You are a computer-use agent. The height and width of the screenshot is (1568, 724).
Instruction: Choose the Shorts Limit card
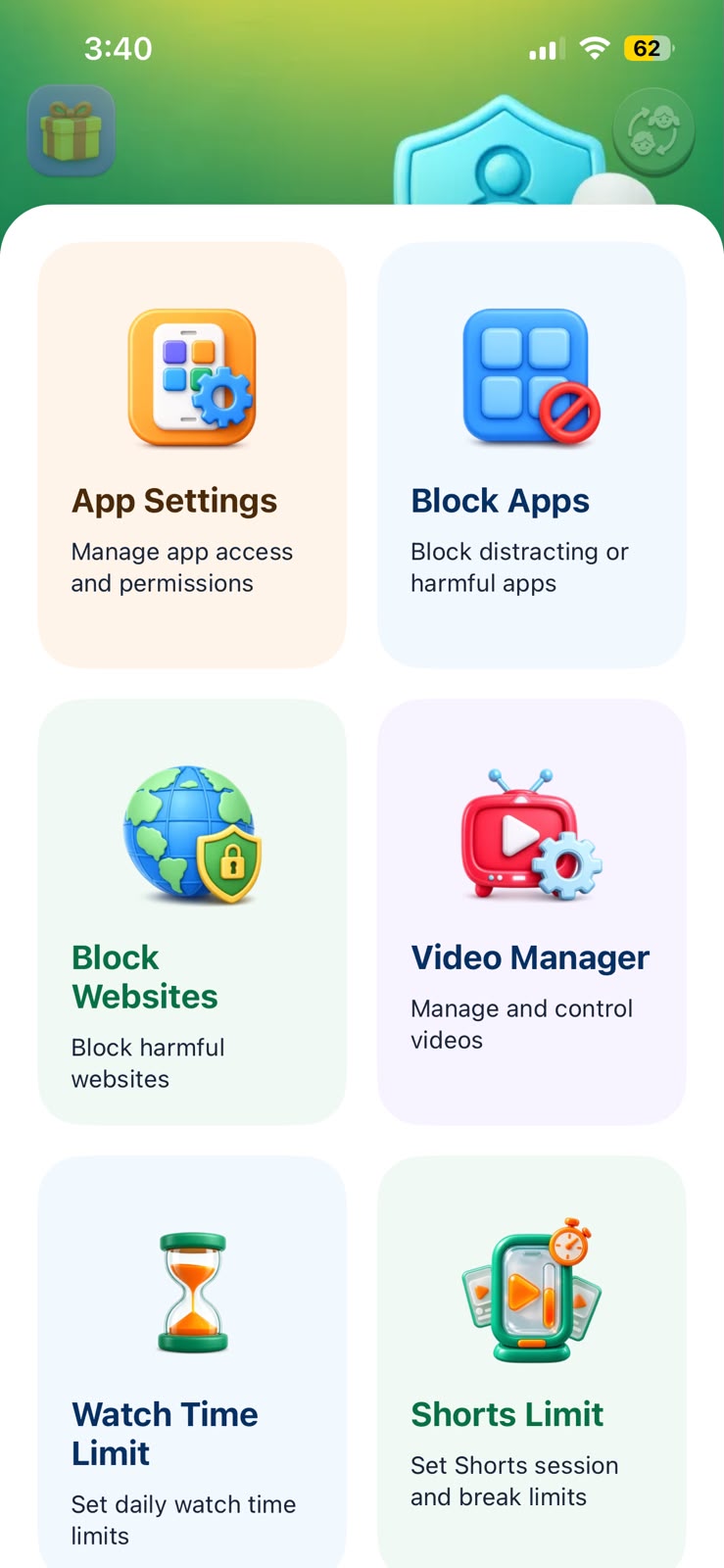click(532, 1362)
